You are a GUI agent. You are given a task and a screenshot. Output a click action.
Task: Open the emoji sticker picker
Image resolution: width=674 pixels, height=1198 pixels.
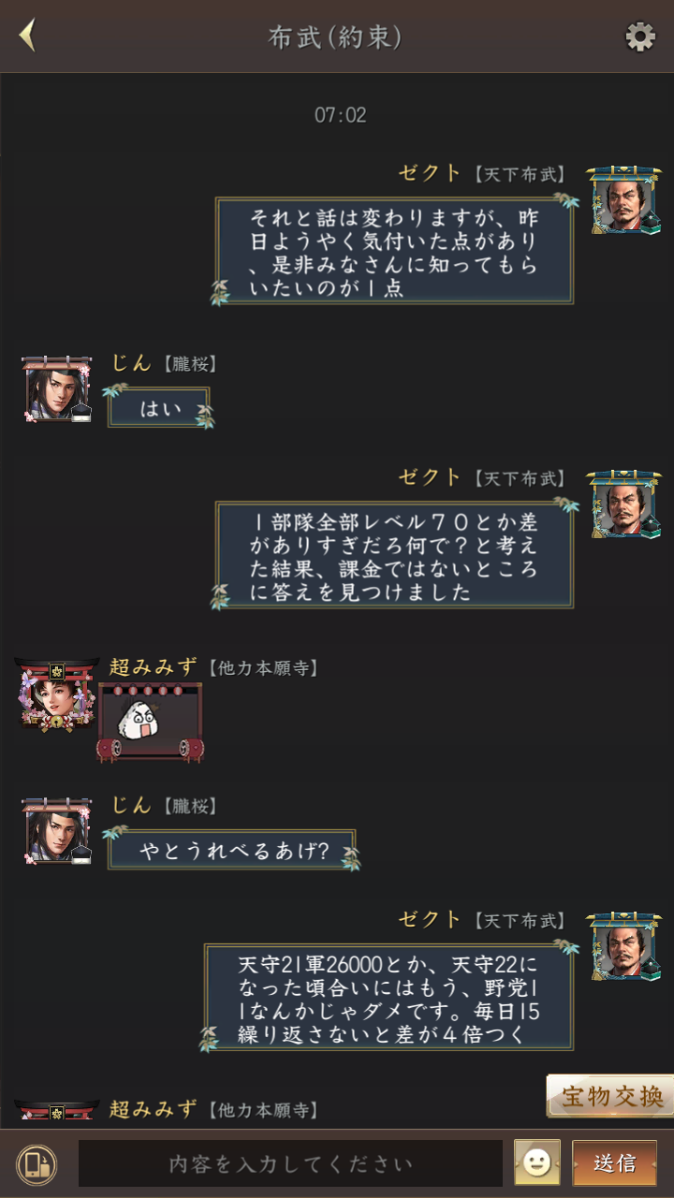pos(537,1163)
